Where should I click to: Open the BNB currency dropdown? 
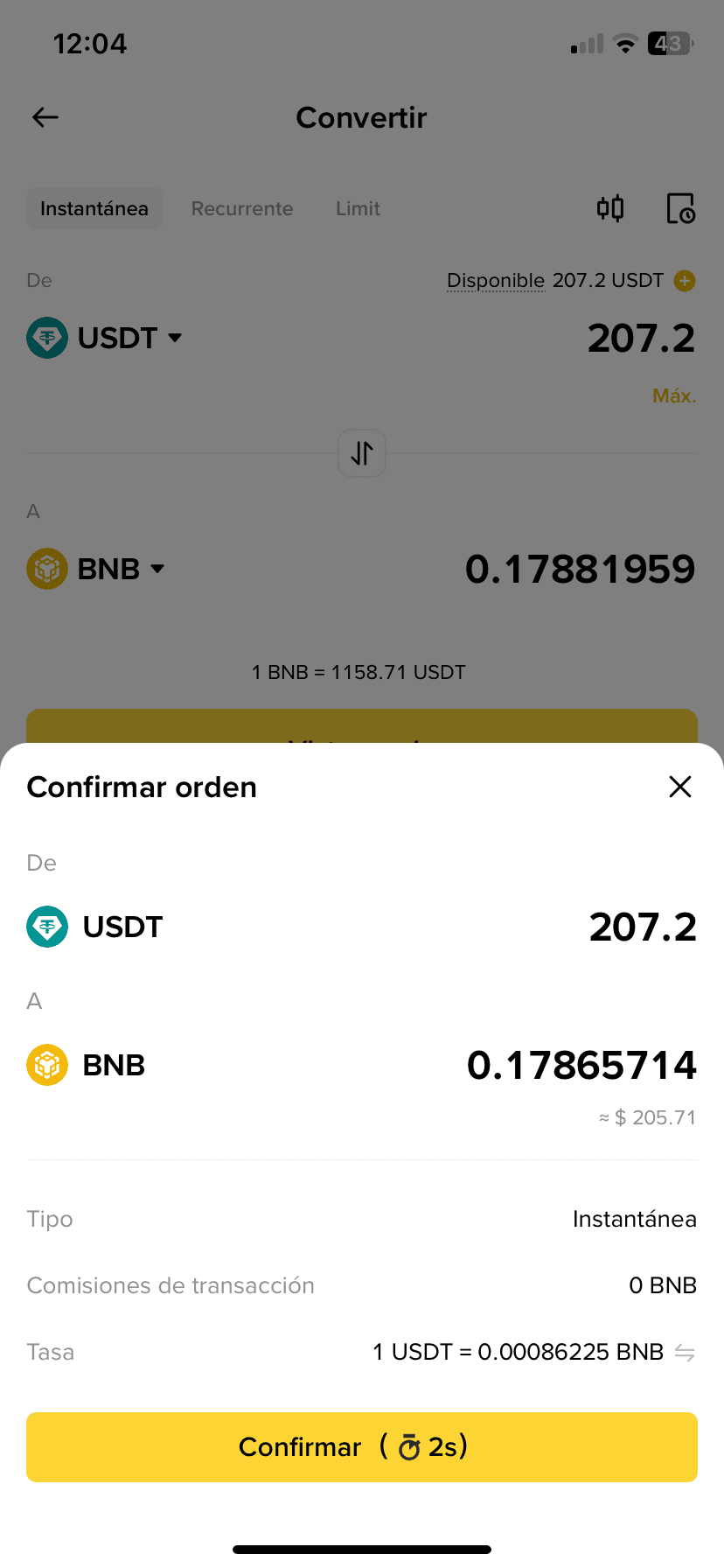pyautogui.click(x=96, y=569)
